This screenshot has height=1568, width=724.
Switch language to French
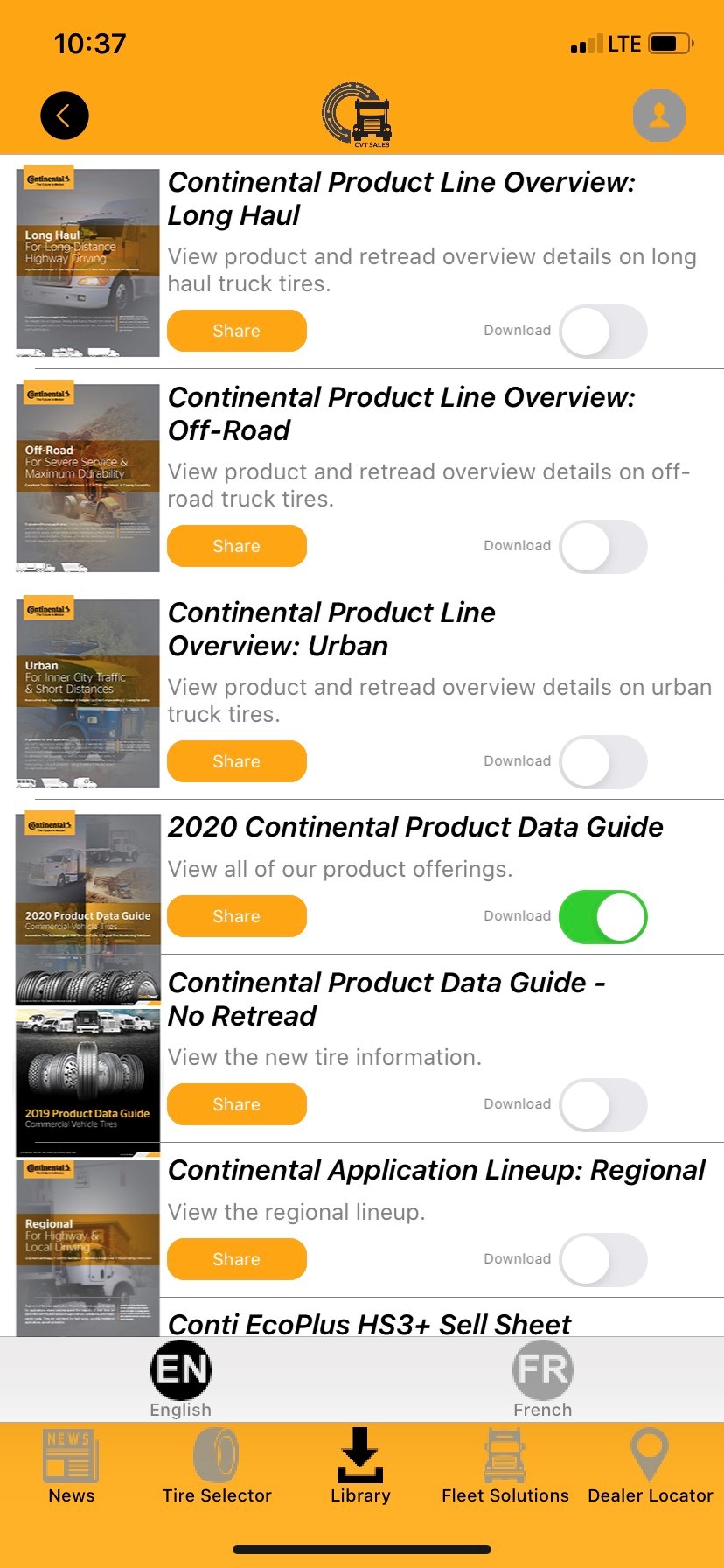point(542,1378)
